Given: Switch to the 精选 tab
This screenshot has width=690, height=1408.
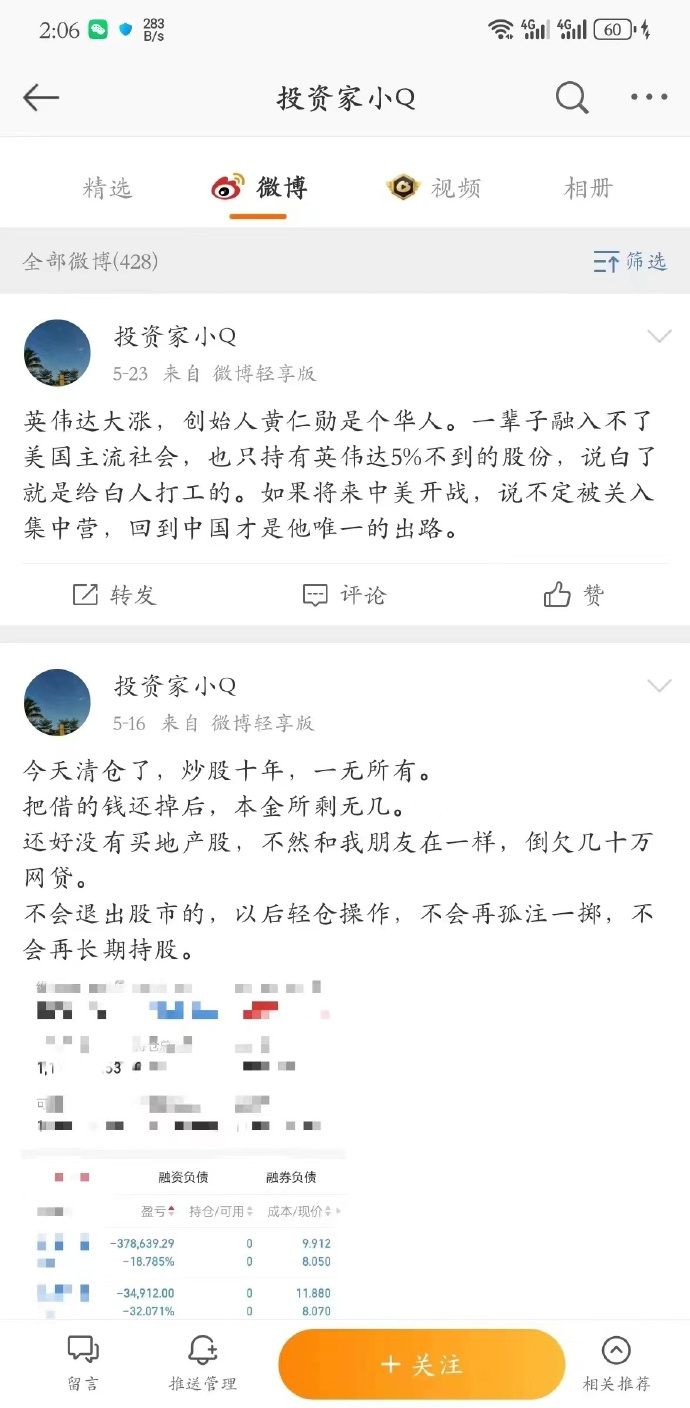Looking at the screenshot, I should point(107,188).
